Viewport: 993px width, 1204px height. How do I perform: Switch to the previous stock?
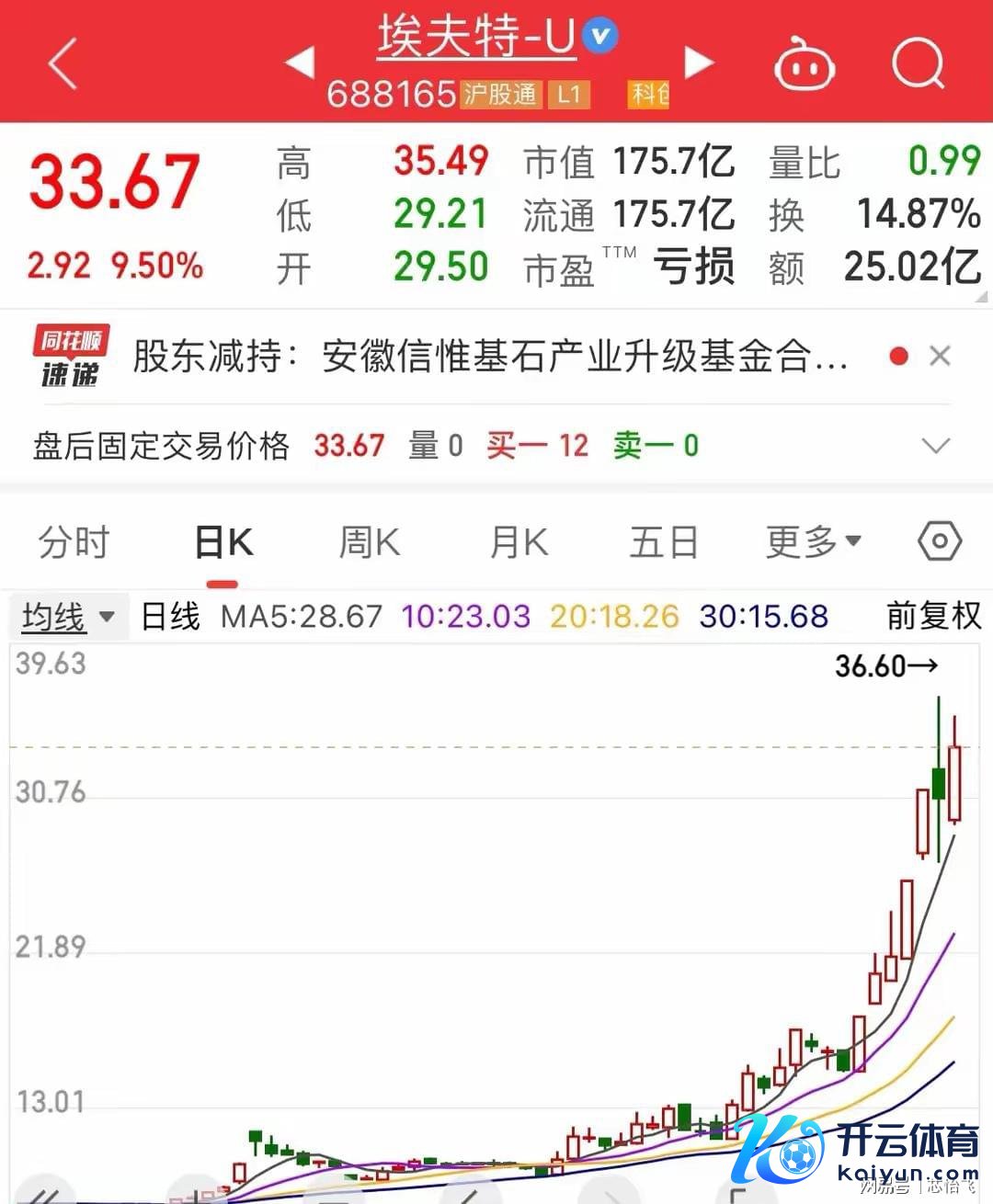point(300,62)
